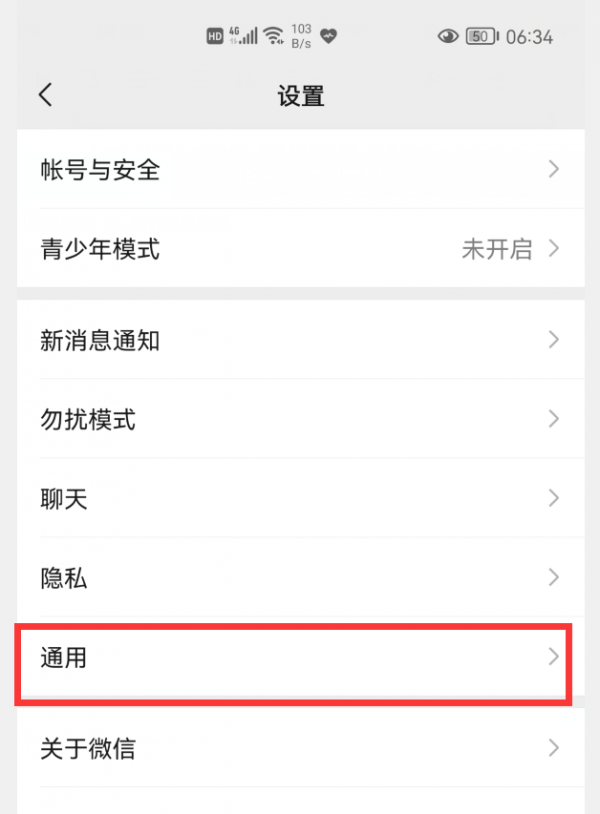Open 青少年模式 settings
This screenshot has width=600, height=814.
pos(300,249)
